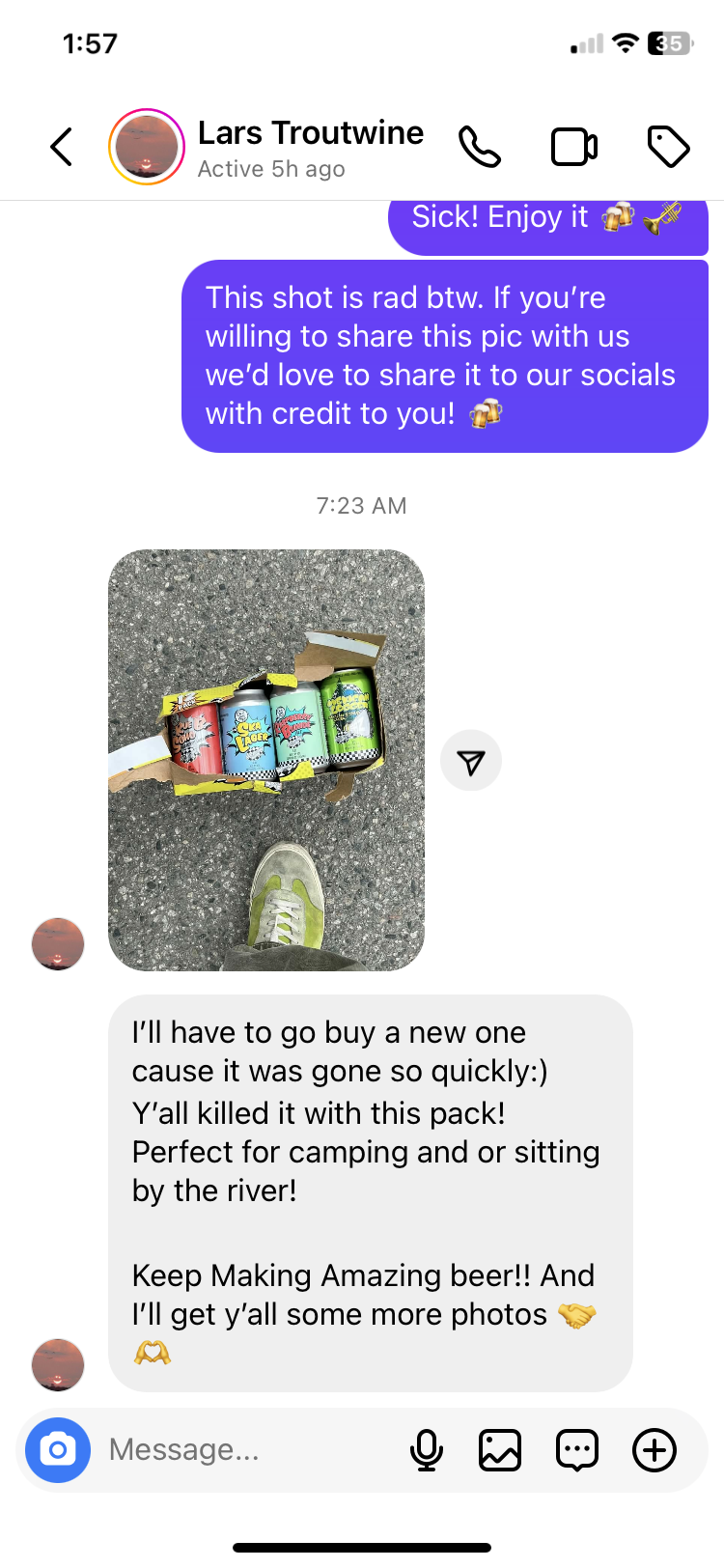
Task: Open the beer cans photo
Action: pyautogui.click(x=266, y=760)
